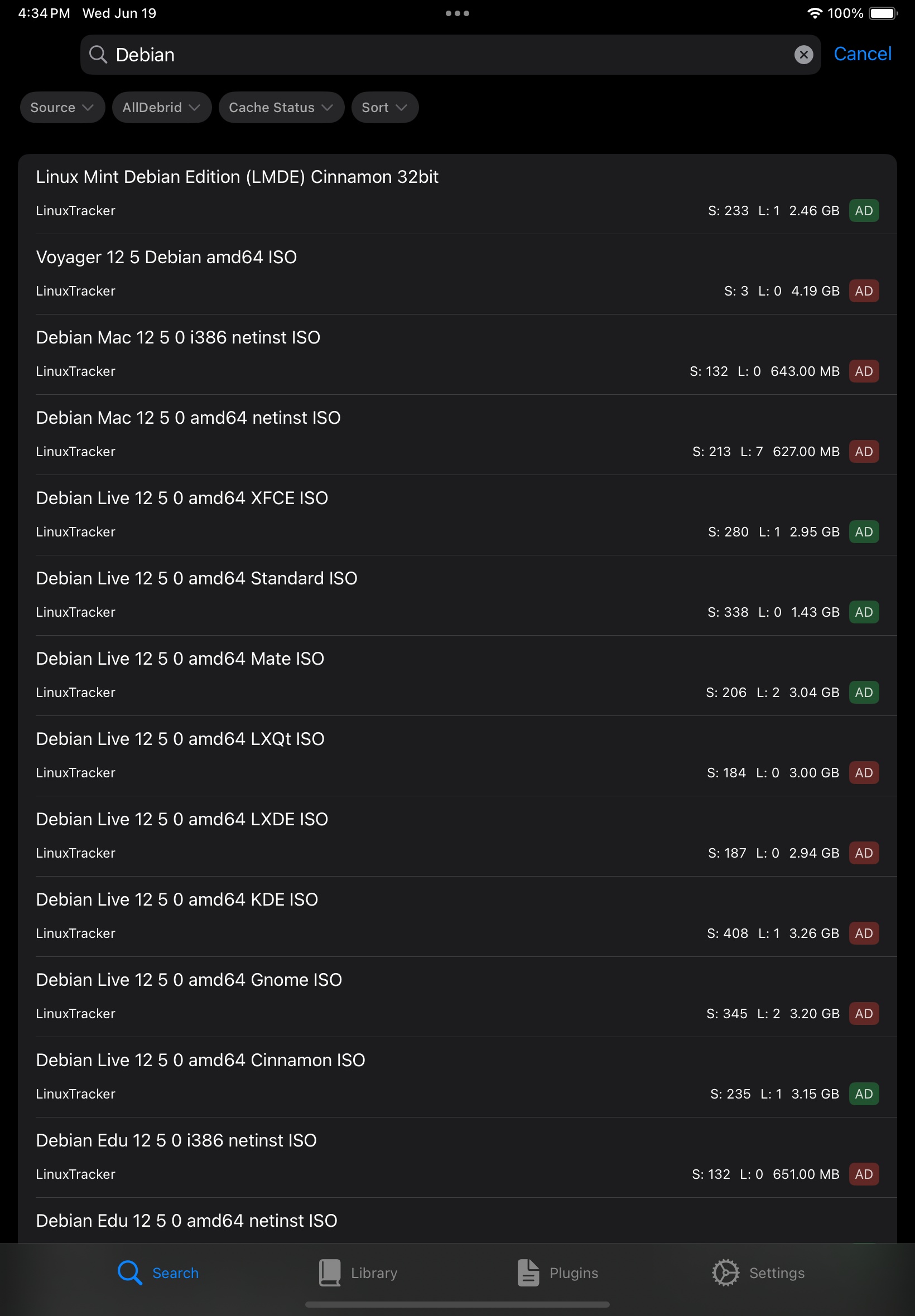Clear the Debian search text with the x button
This screenshot has height=1316, width=915.
(x=804, y=55)
